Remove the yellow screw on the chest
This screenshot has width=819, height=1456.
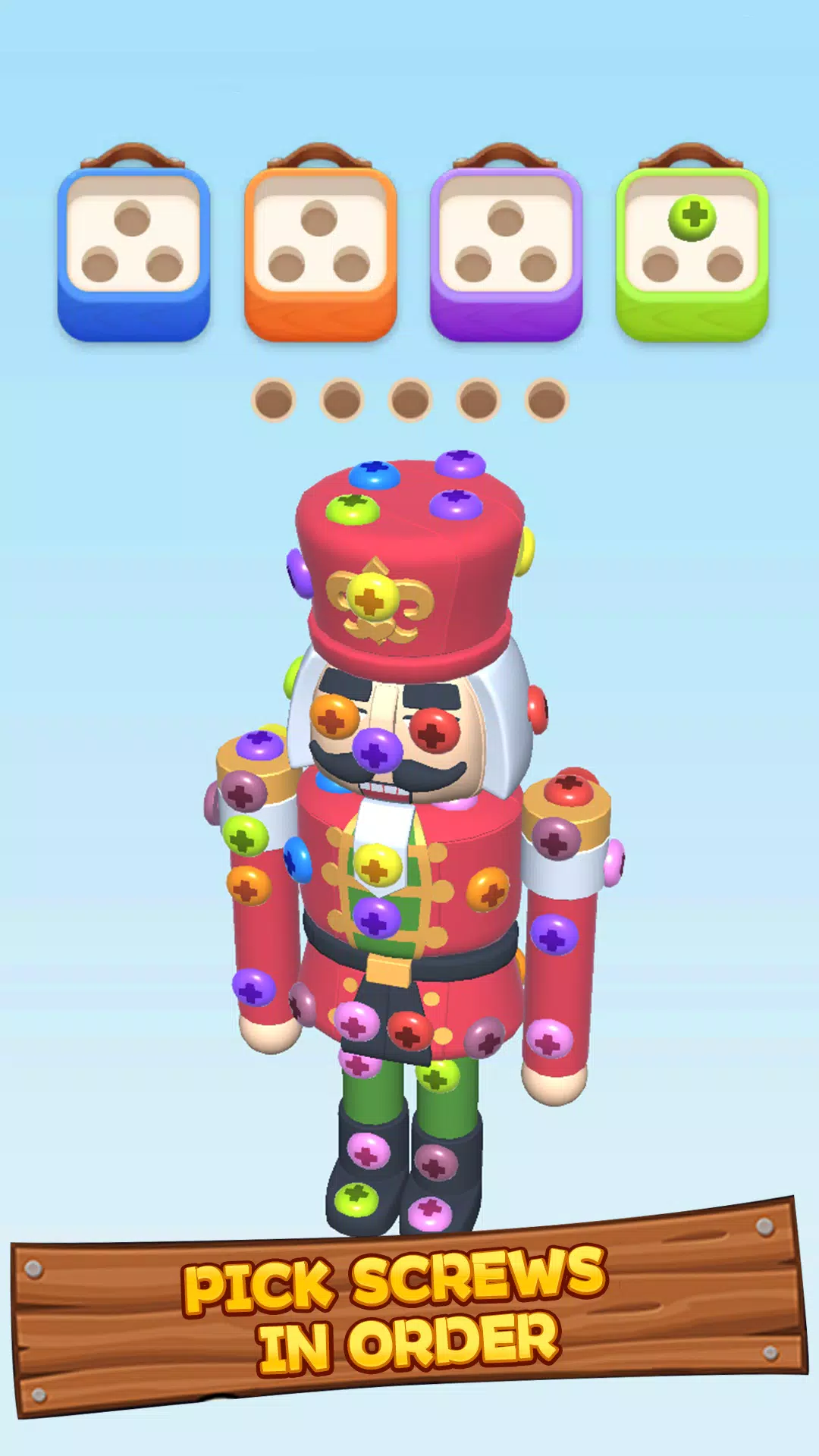click(x=377, y=865)
